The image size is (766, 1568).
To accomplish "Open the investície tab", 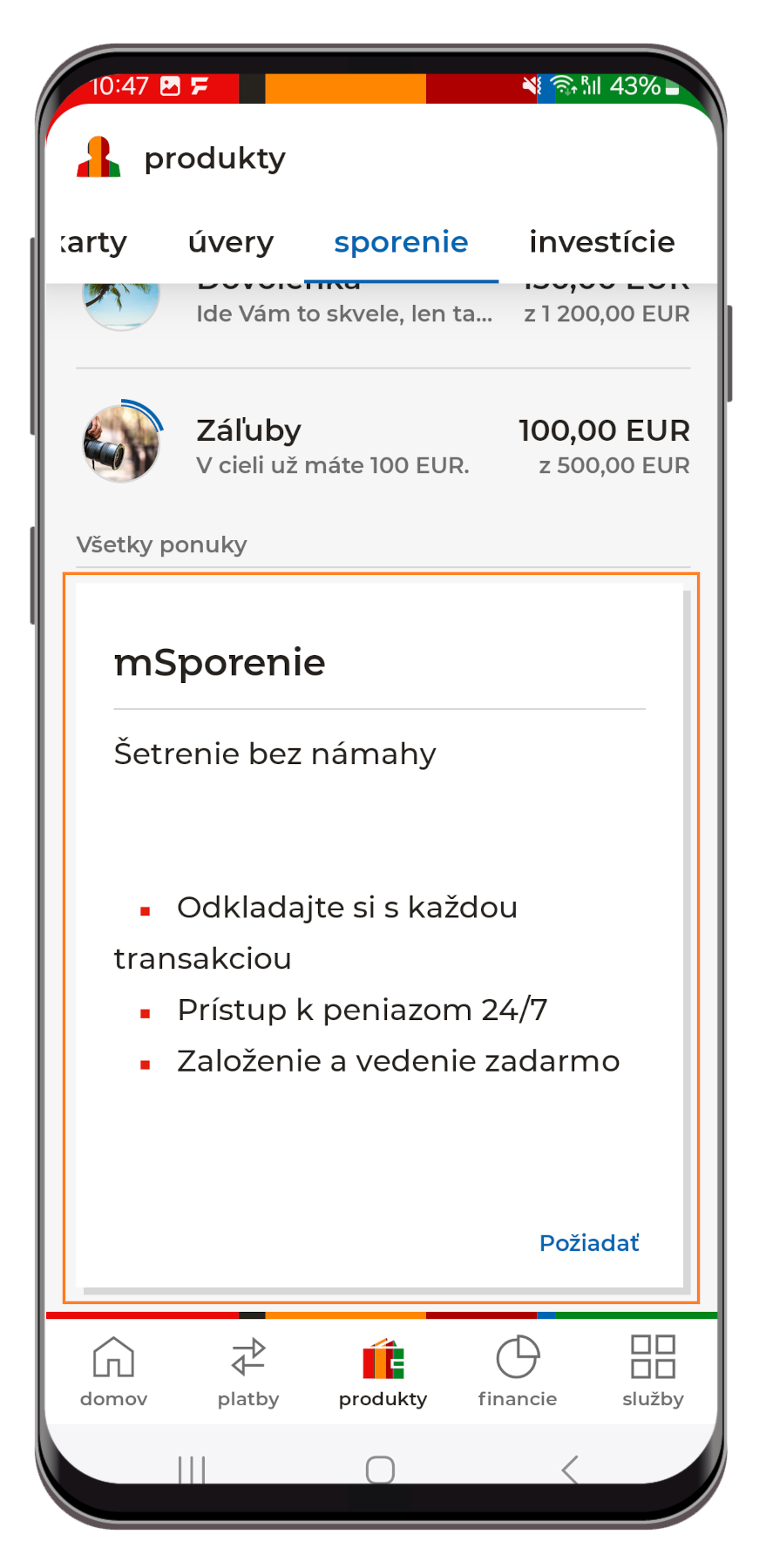I will coord(601,242).
